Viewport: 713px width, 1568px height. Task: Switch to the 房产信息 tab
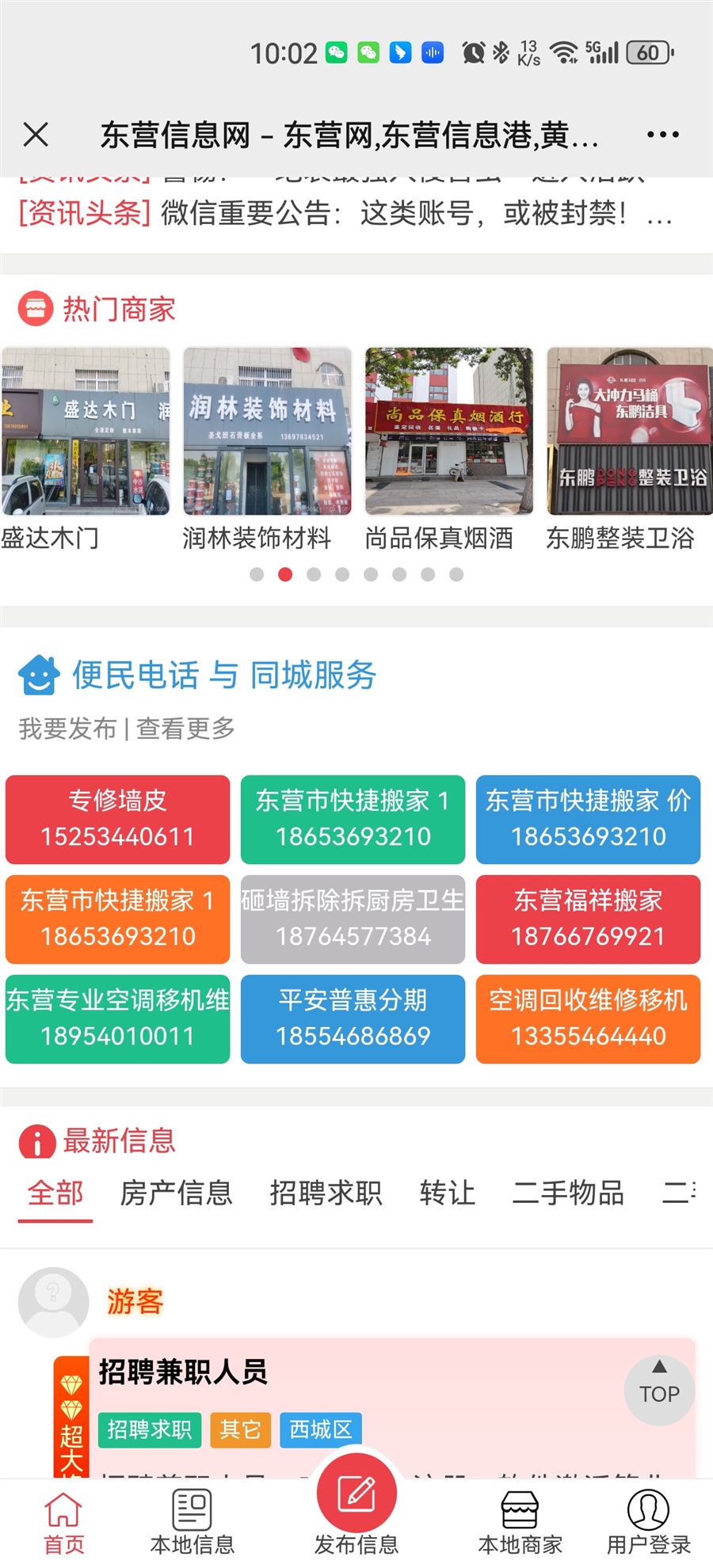(x=176, y=1193)
